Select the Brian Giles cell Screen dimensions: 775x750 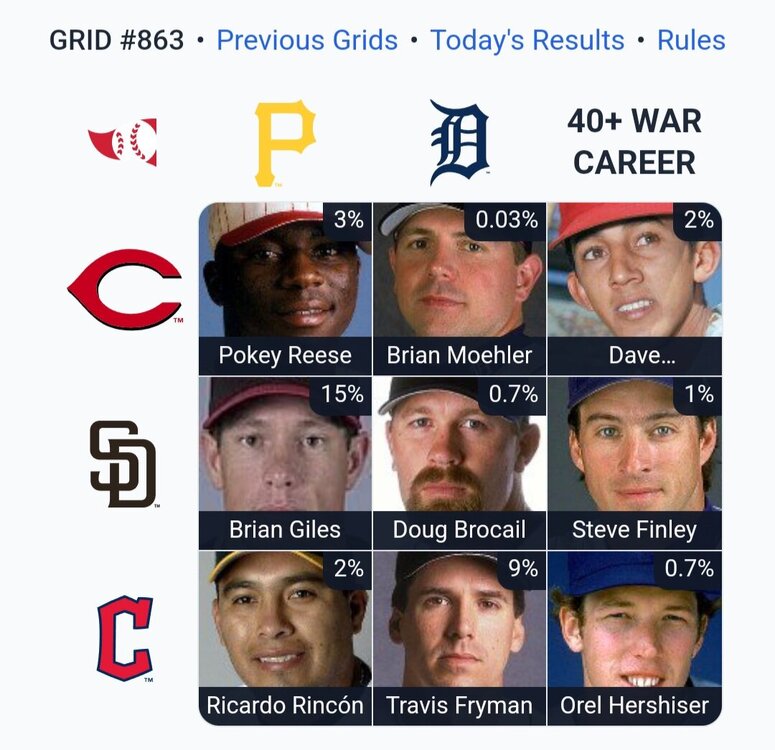[x=285, y=462]
